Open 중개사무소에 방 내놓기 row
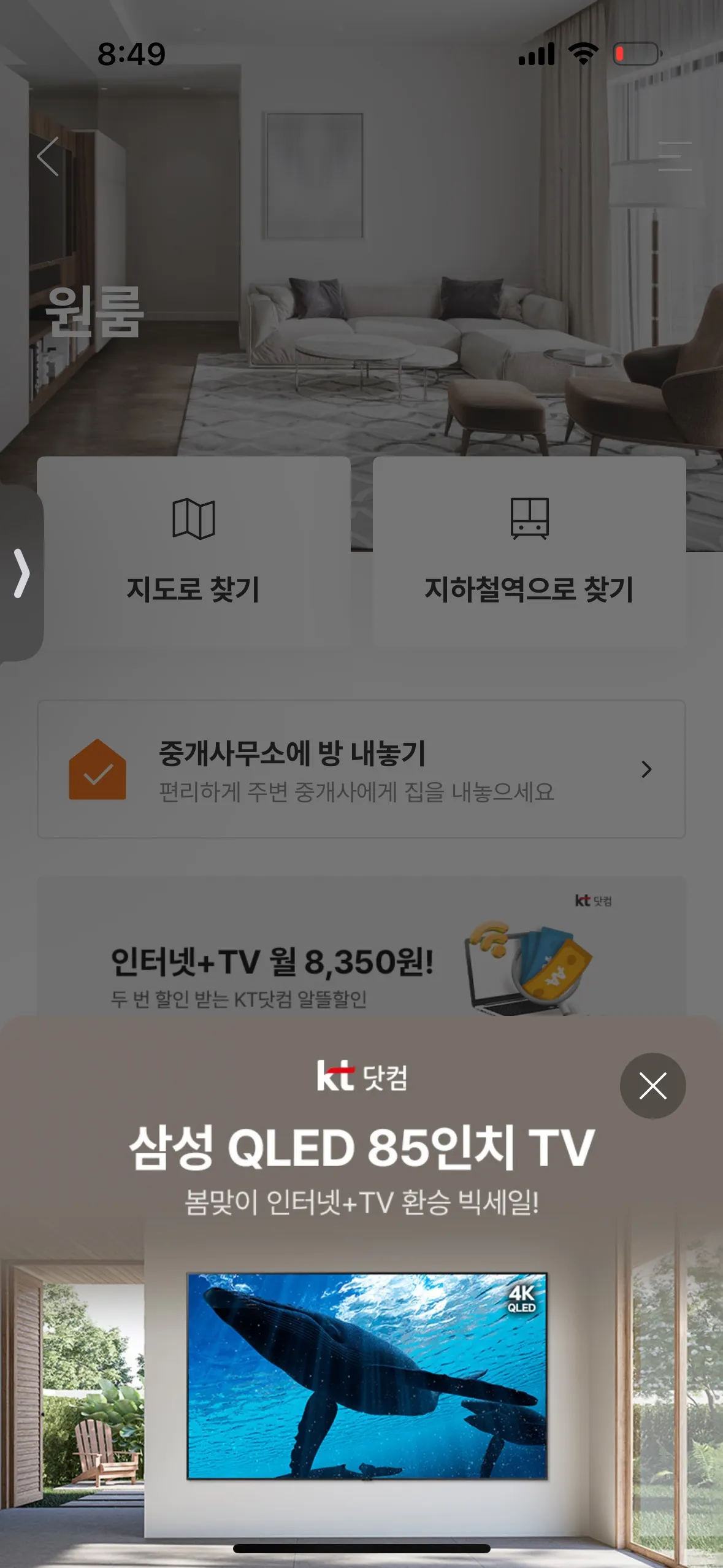 (x=361, y=769)
